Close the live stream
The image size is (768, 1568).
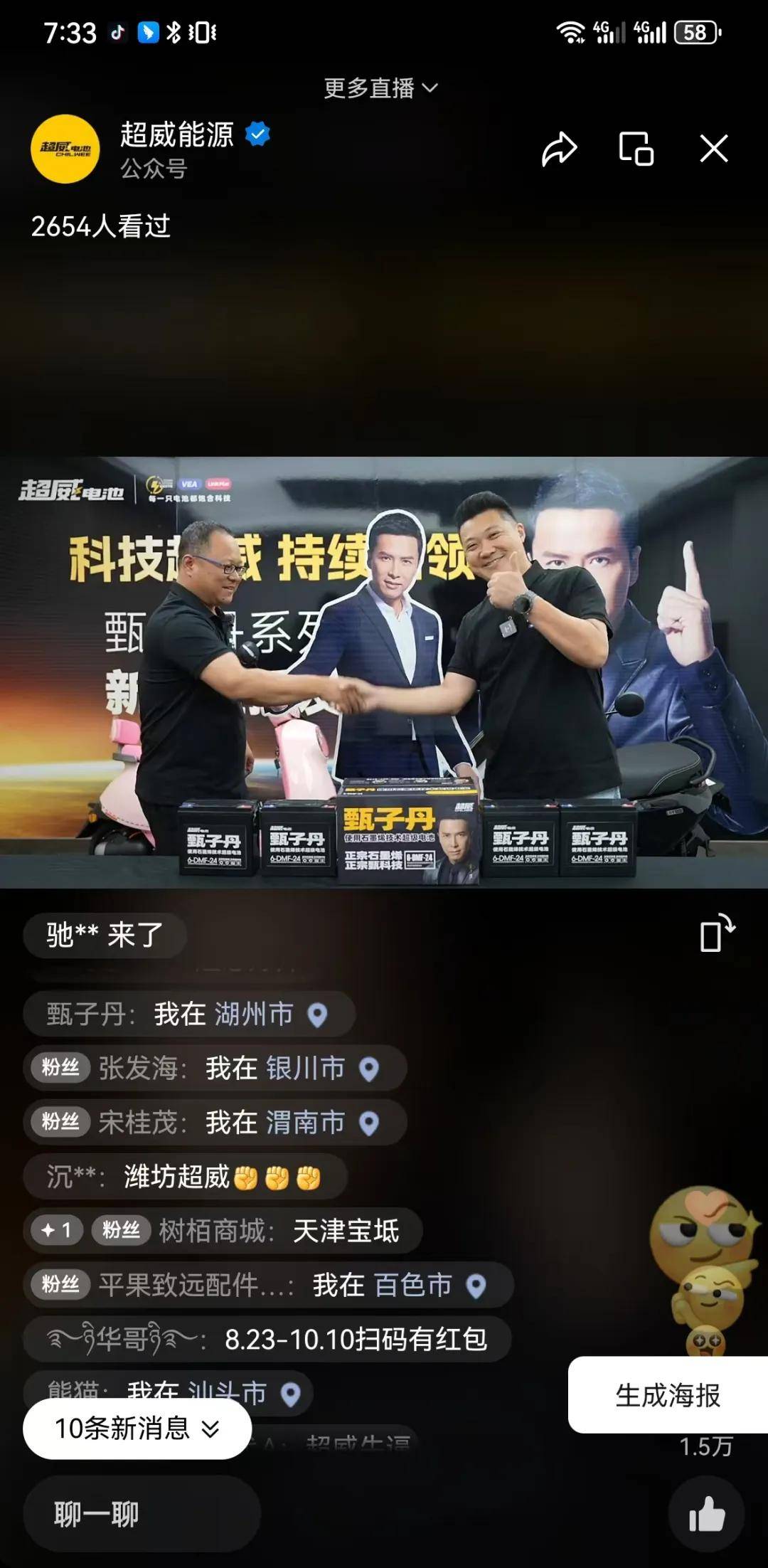(713, 149)
